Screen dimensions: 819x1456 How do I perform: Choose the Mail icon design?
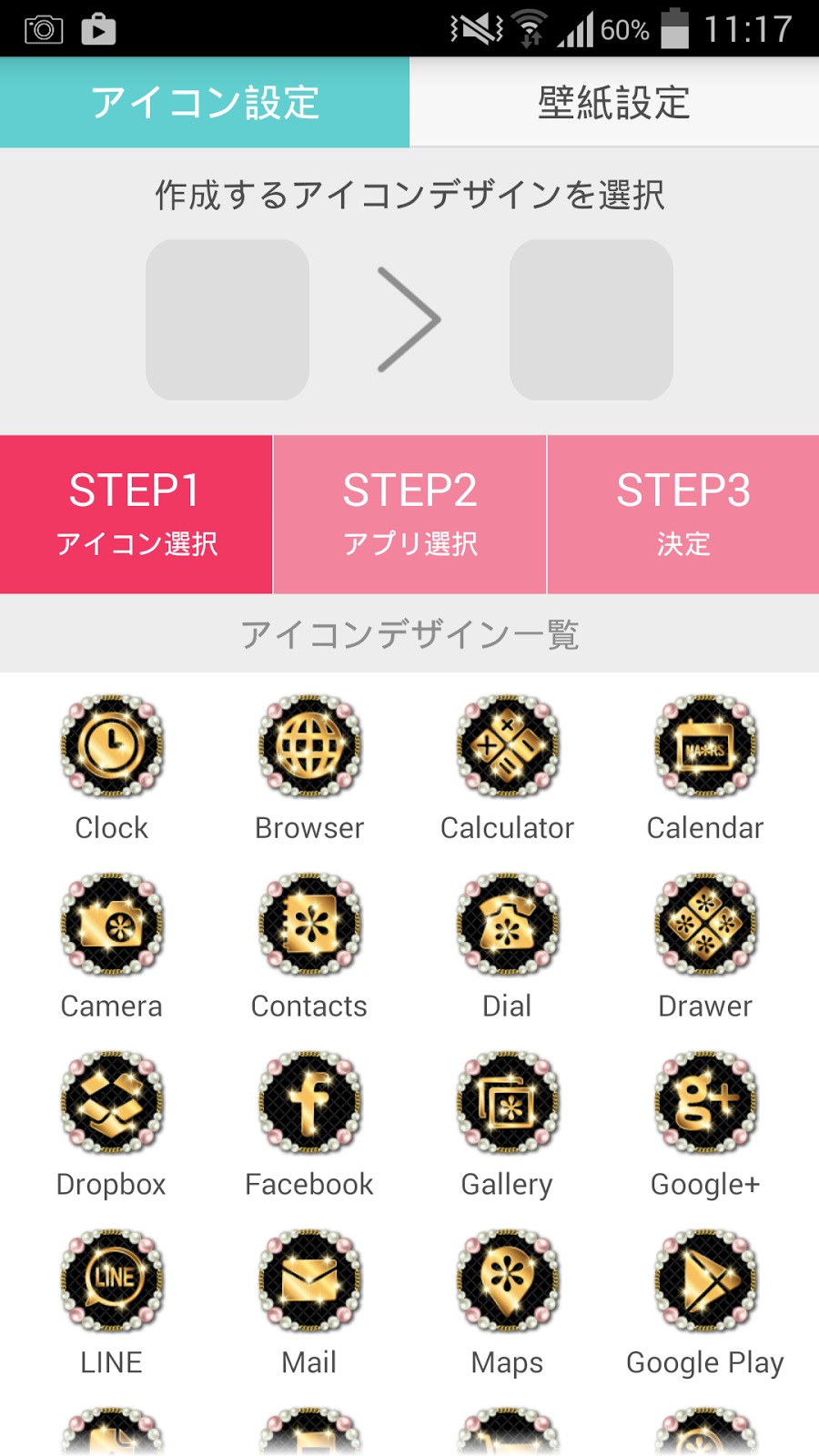pos(309,1281)
